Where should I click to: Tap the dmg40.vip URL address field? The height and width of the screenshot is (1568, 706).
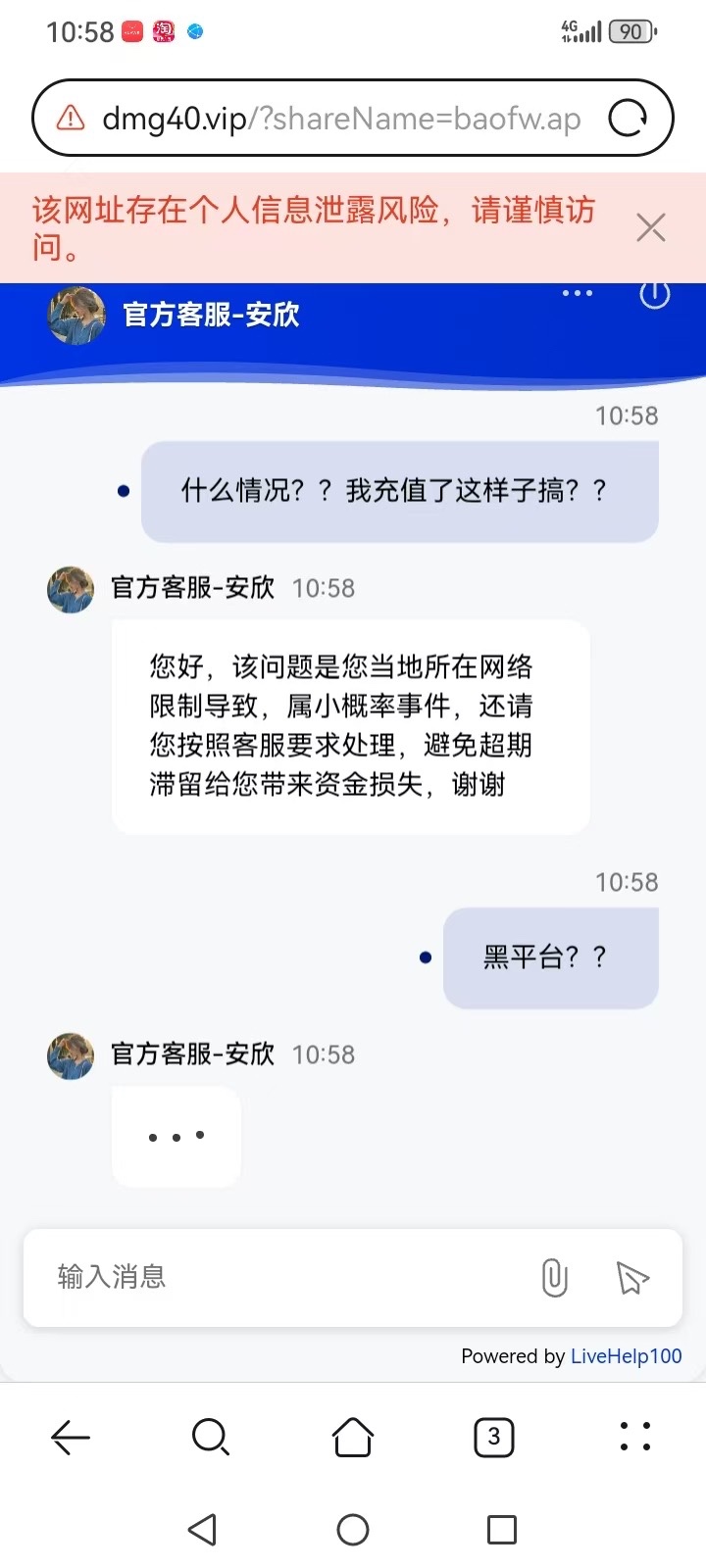pyautogui.click(x=341, y=119)
